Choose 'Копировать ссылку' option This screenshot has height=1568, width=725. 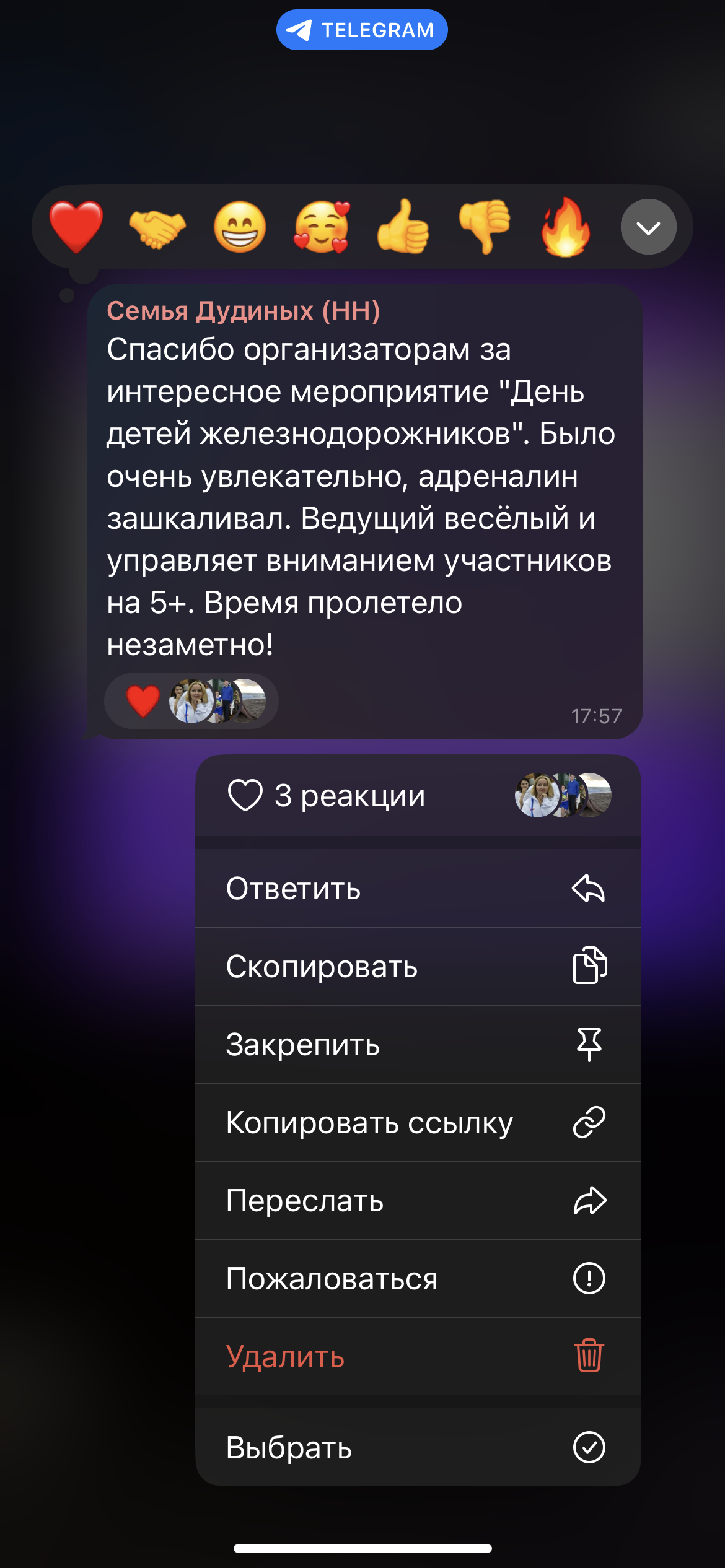418,1123
